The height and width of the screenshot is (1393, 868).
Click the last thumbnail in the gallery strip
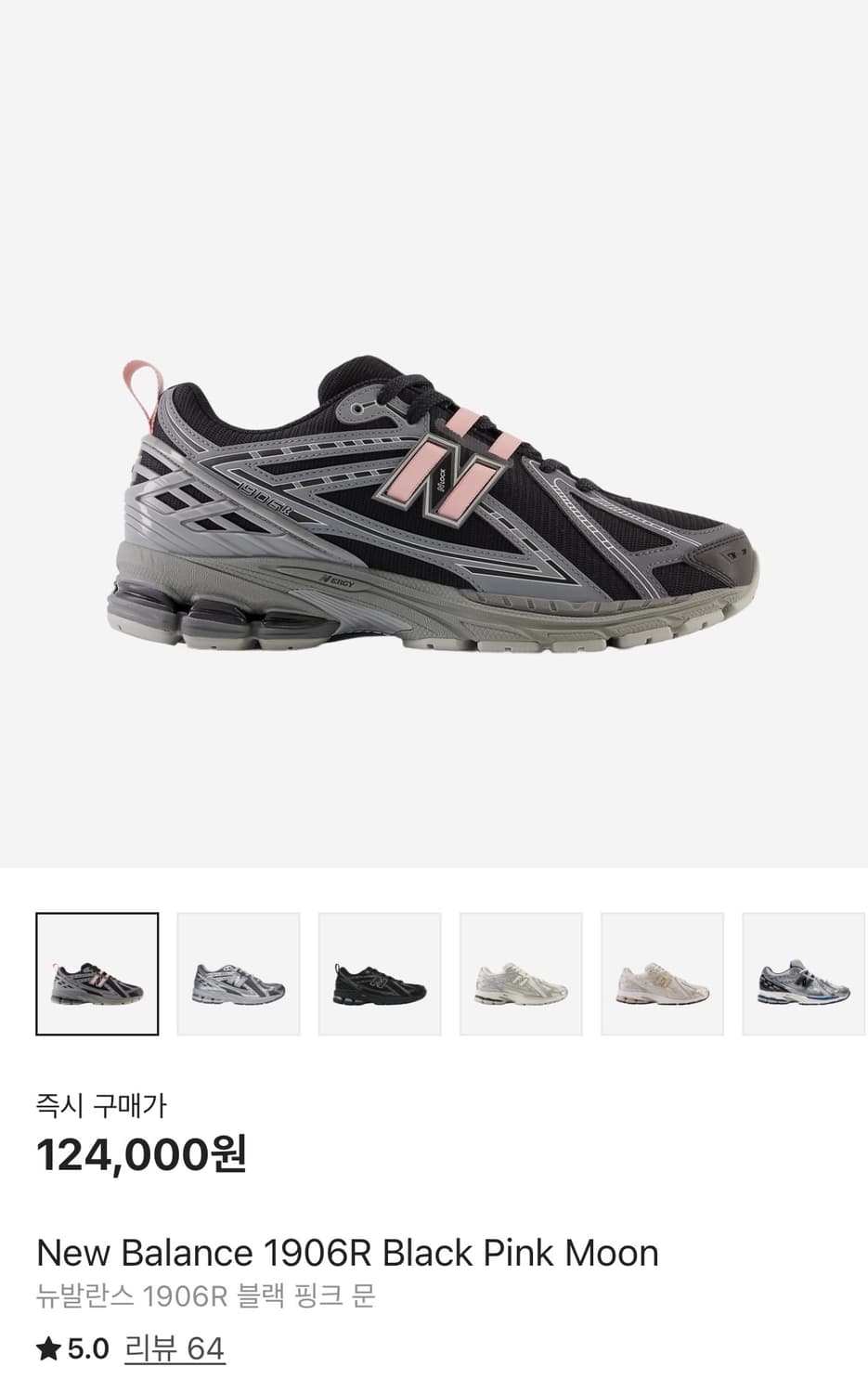click(x=803, y=971)
